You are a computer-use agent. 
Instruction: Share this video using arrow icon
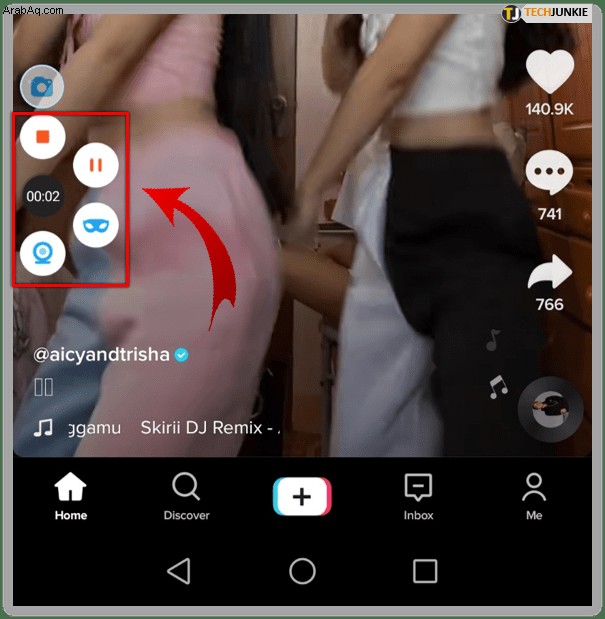549,272
